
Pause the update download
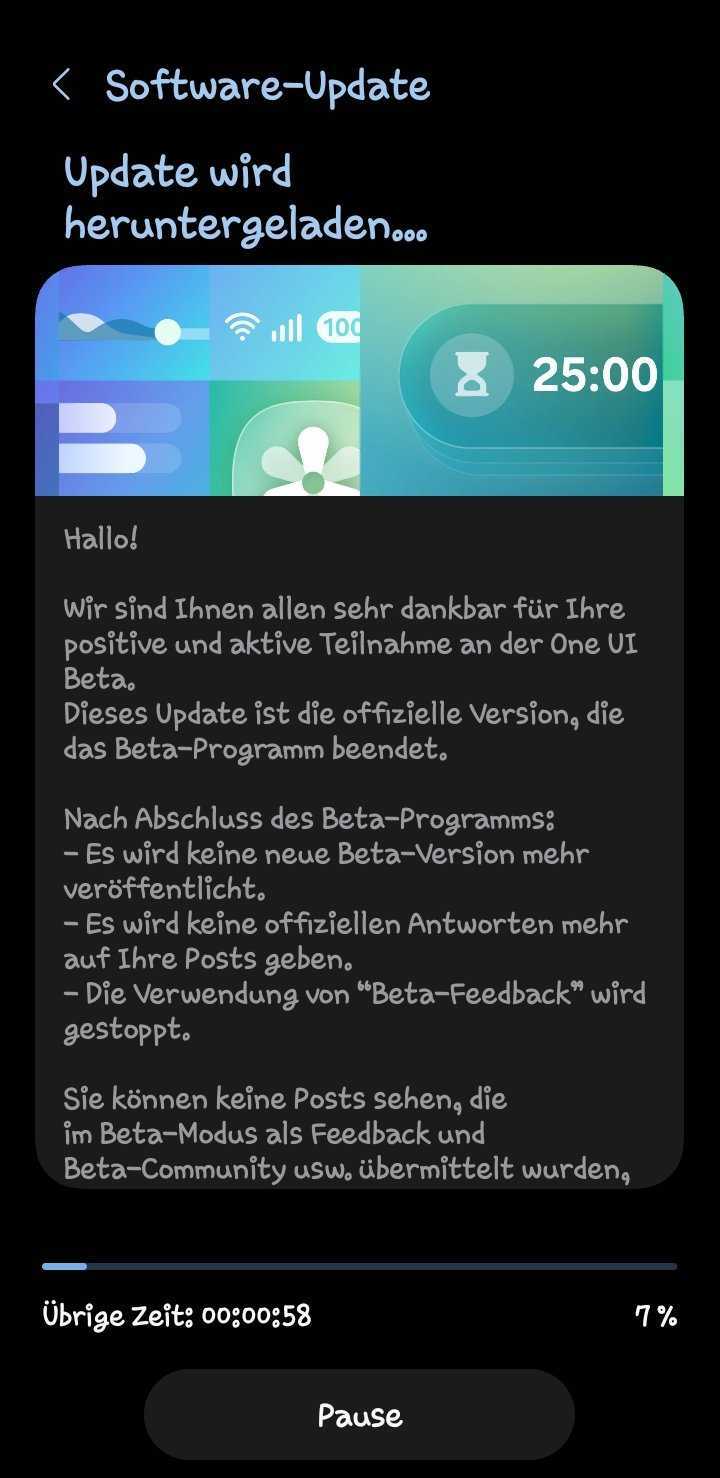tap(359, 1415)
